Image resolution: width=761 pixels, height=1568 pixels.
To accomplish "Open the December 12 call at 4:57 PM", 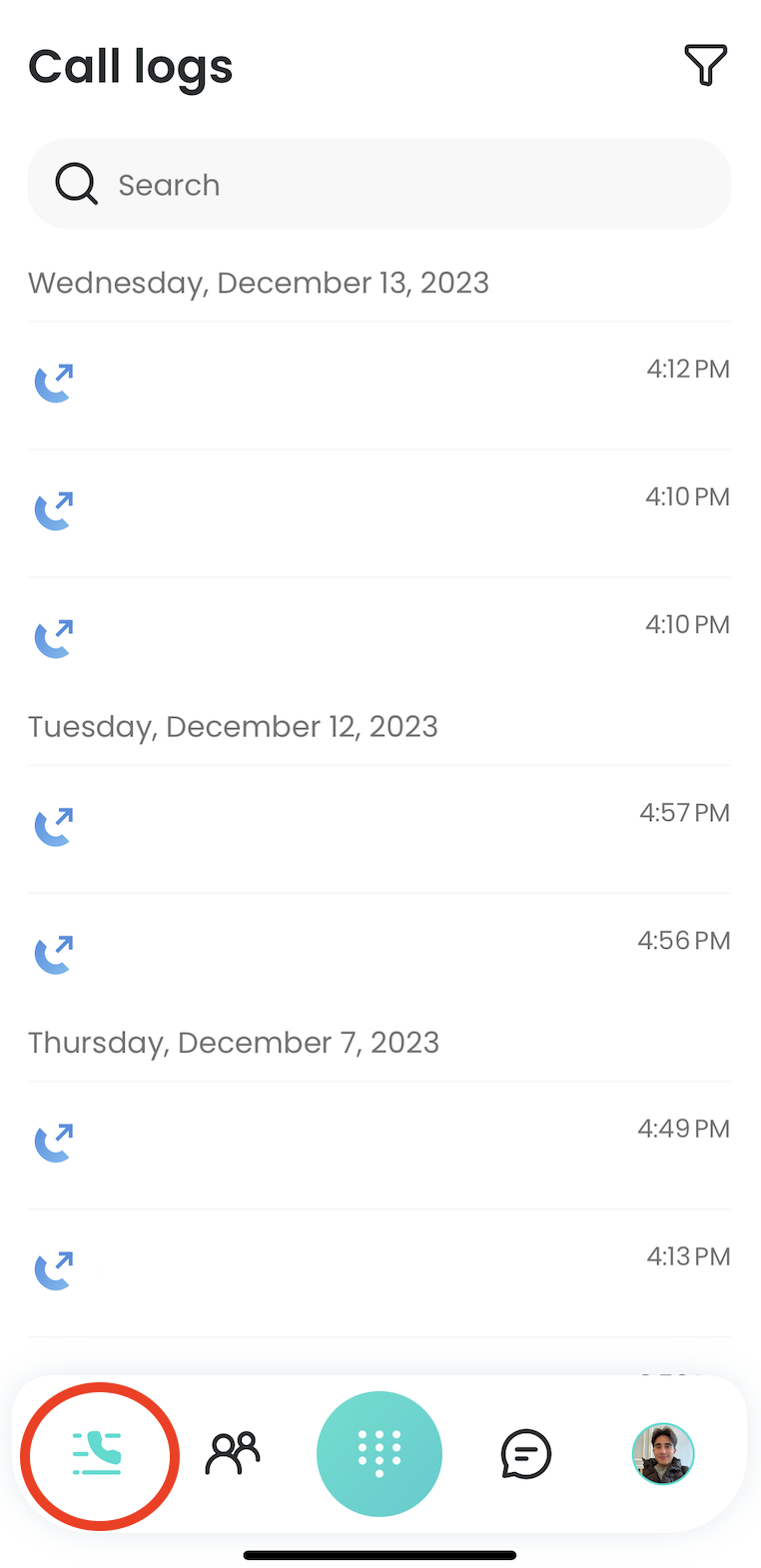I will point(380,830).
